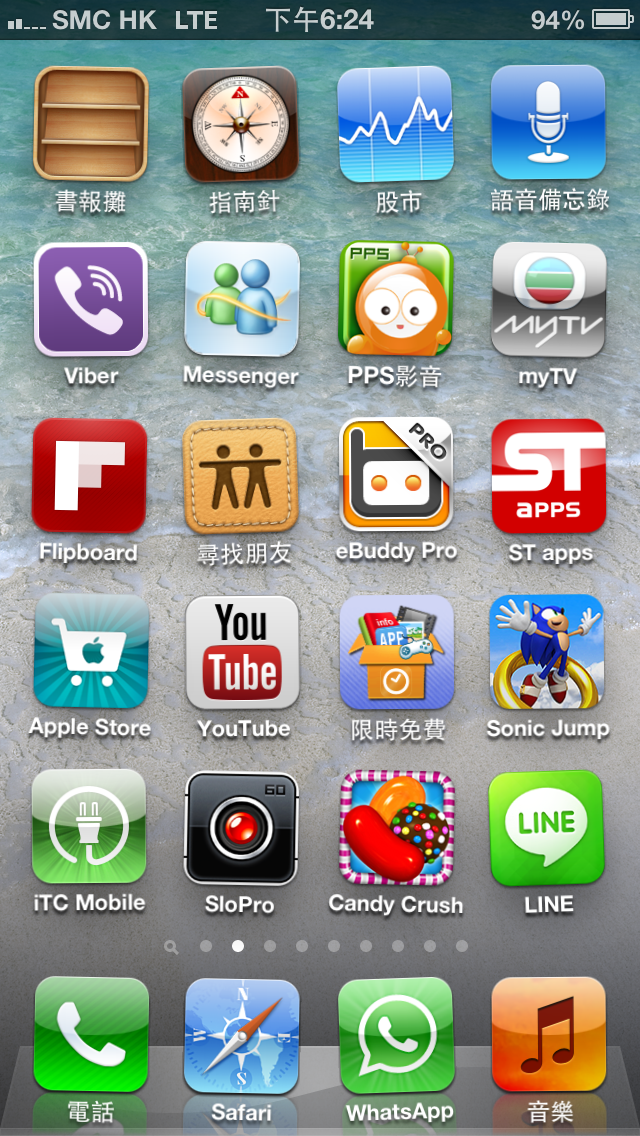Screen dimensions: 640x1136
Task: Open the 書報攤 Newsstand folder
Action: [91, 124]
